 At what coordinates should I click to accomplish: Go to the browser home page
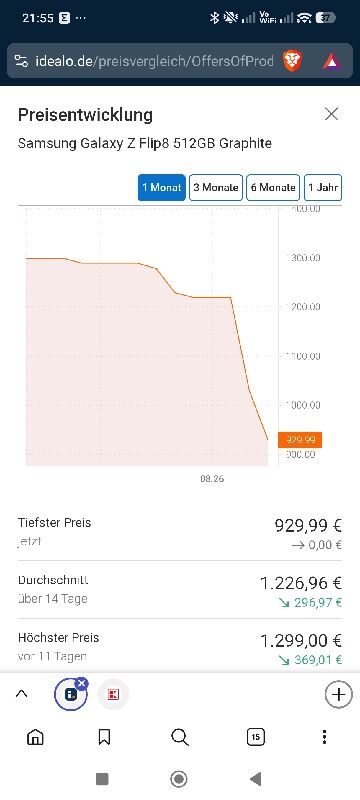tap(35, 737)
